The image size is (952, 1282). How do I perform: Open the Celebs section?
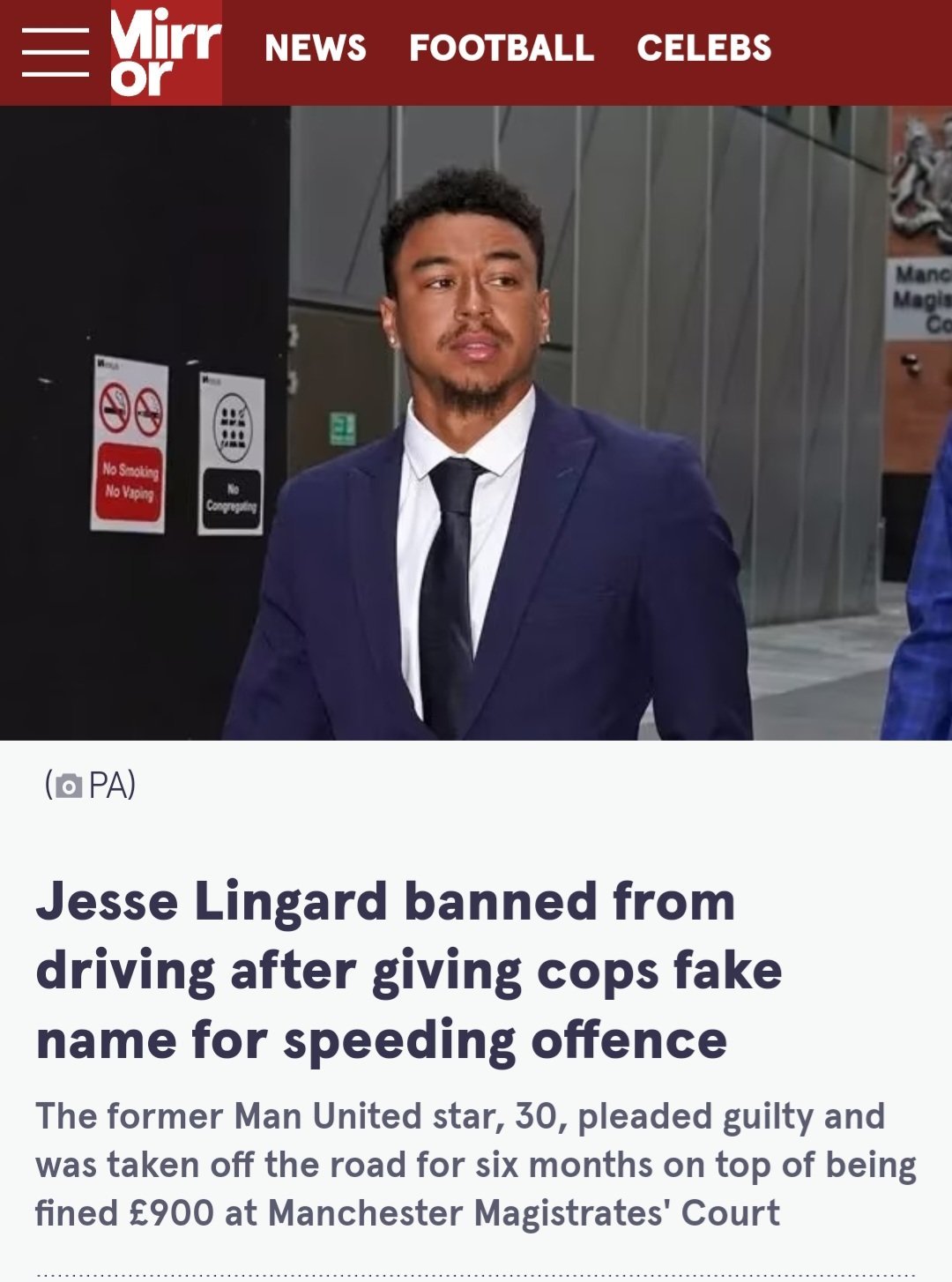(703, 48)
